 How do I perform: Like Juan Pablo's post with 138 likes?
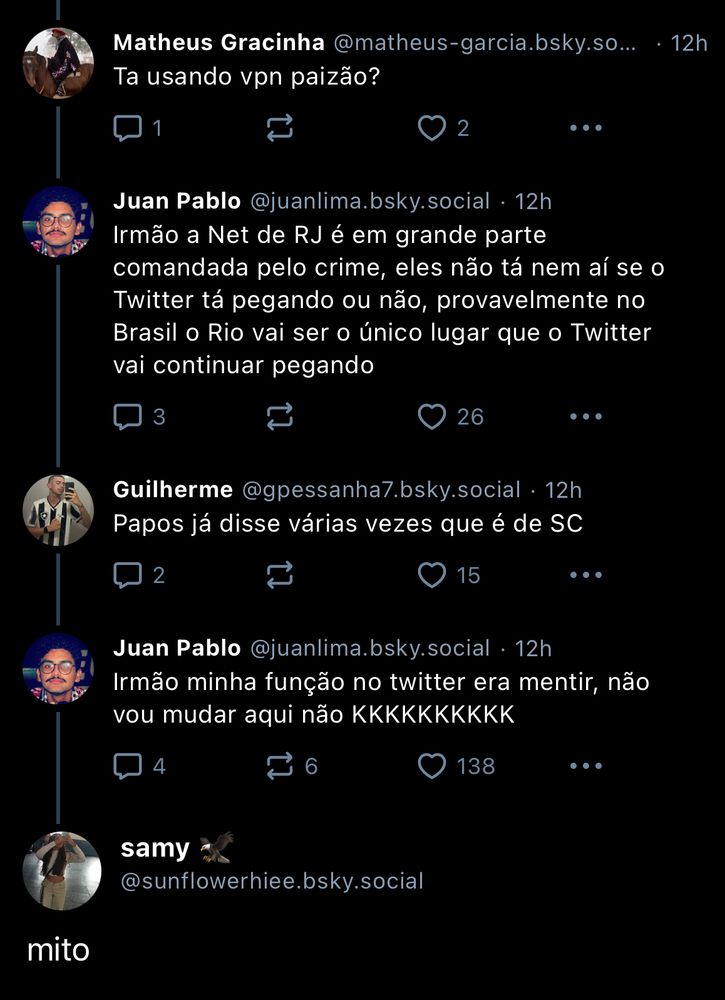point(431,766)
